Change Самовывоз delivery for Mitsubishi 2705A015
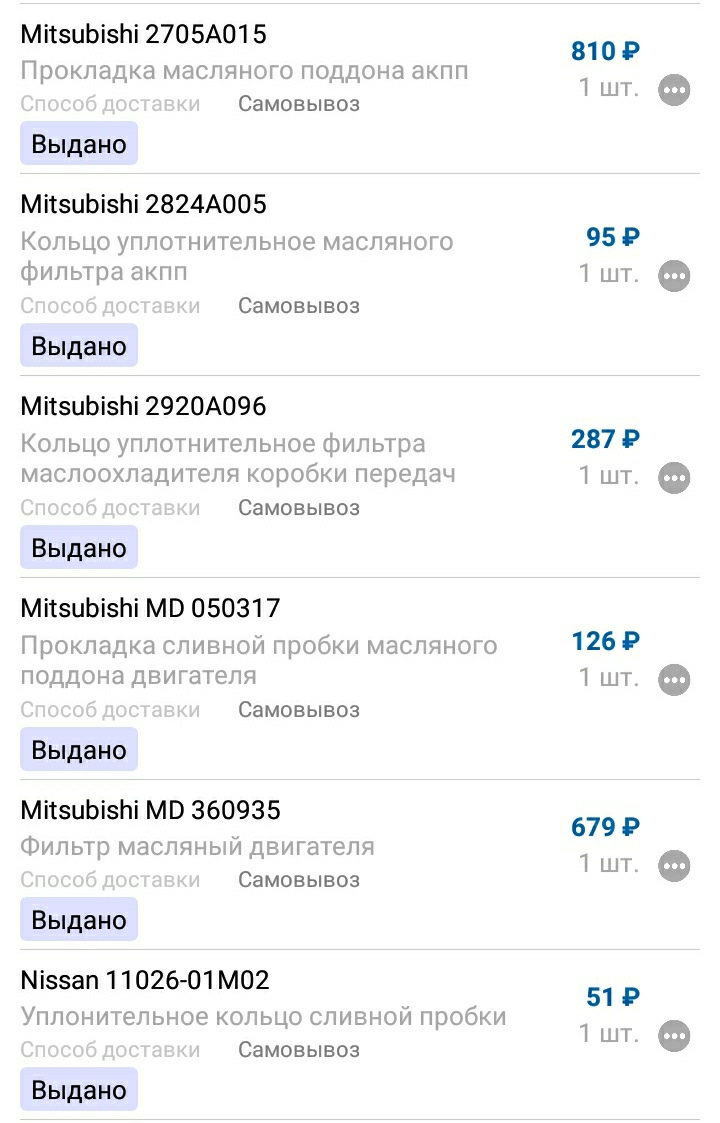The image size is (720, 1123). (298, 103)
